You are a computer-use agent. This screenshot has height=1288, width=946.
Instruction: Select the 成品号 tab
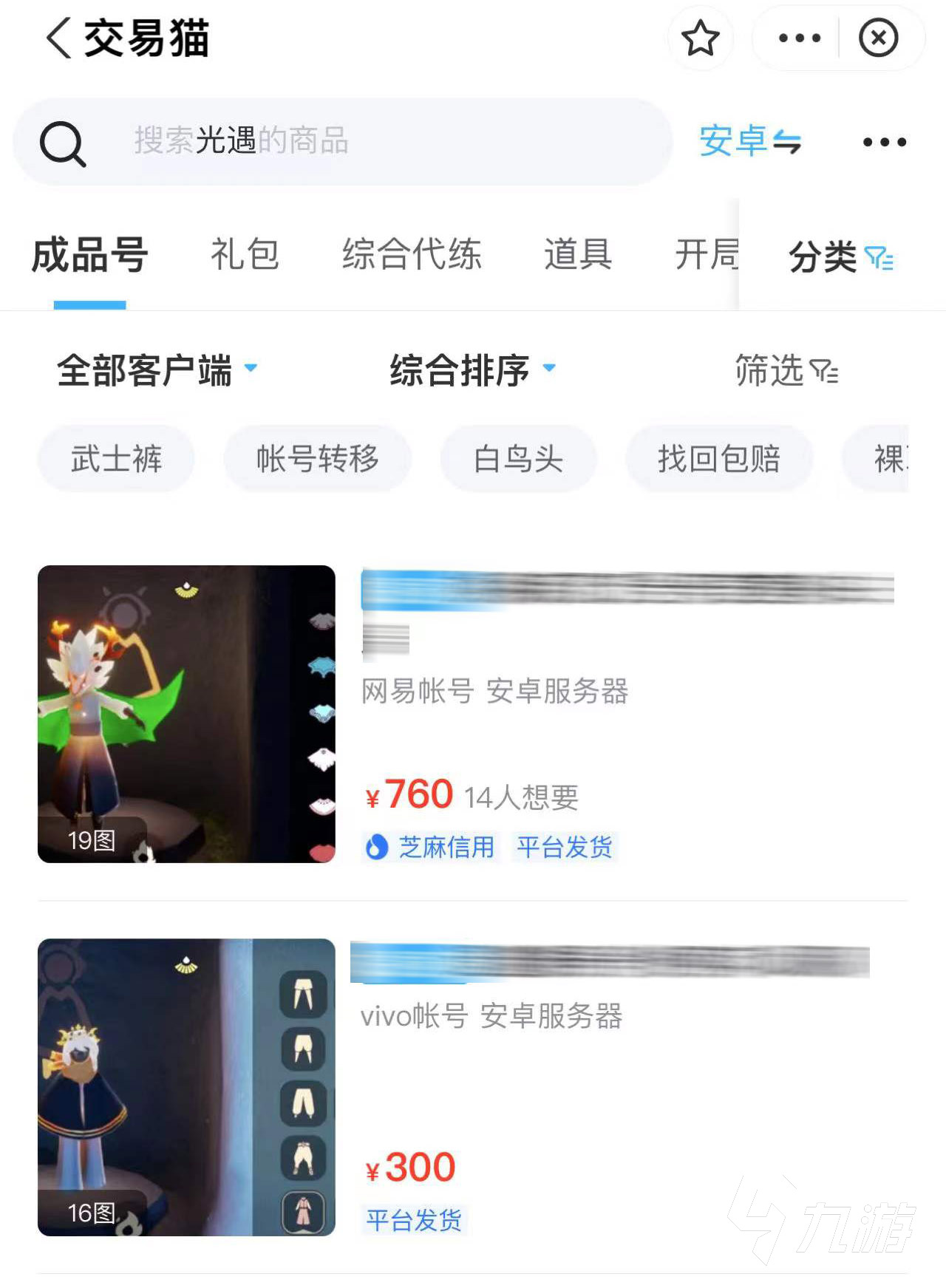89,256
